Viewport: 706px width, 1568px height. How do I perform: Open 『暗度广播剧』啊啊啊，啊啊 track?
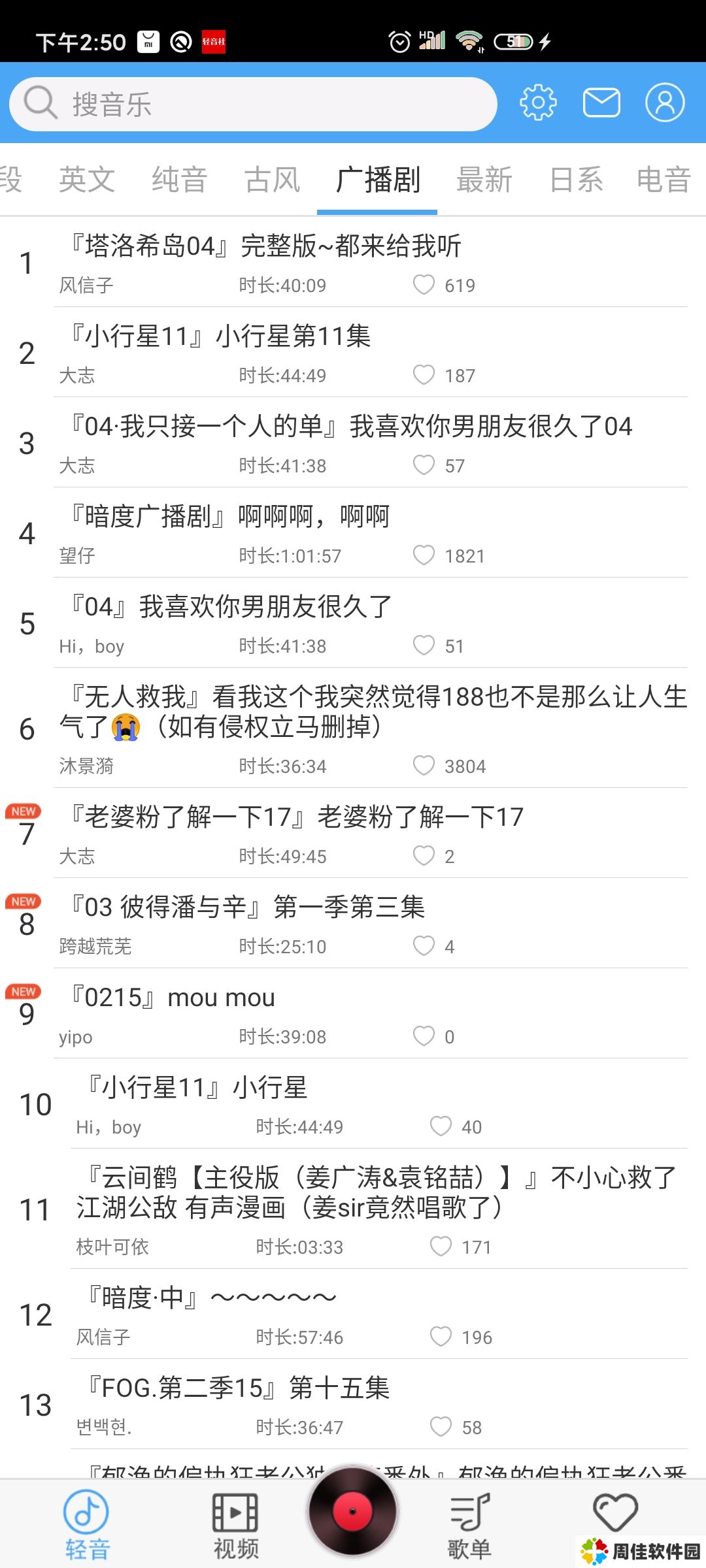click(230, 517)
